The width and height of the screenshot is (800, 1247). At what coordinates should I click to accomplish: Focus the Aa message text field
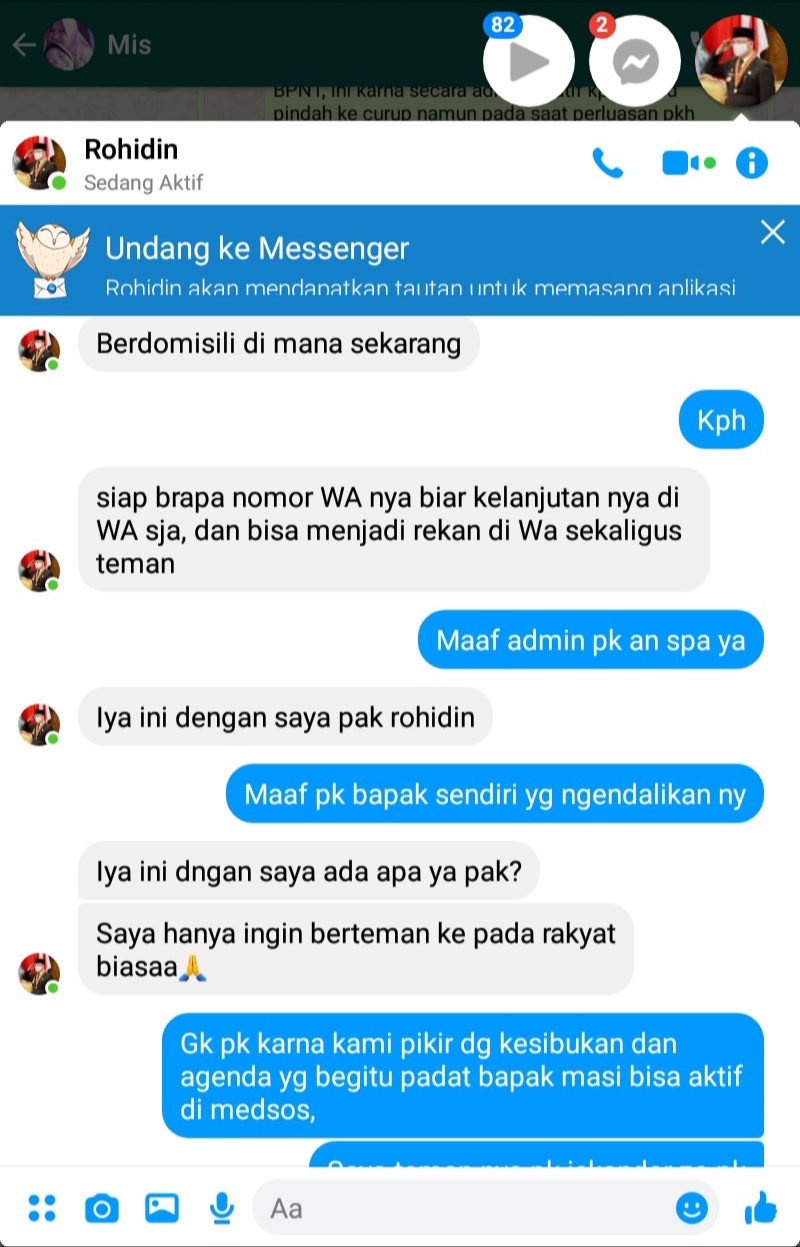(x=470, y=1208)
